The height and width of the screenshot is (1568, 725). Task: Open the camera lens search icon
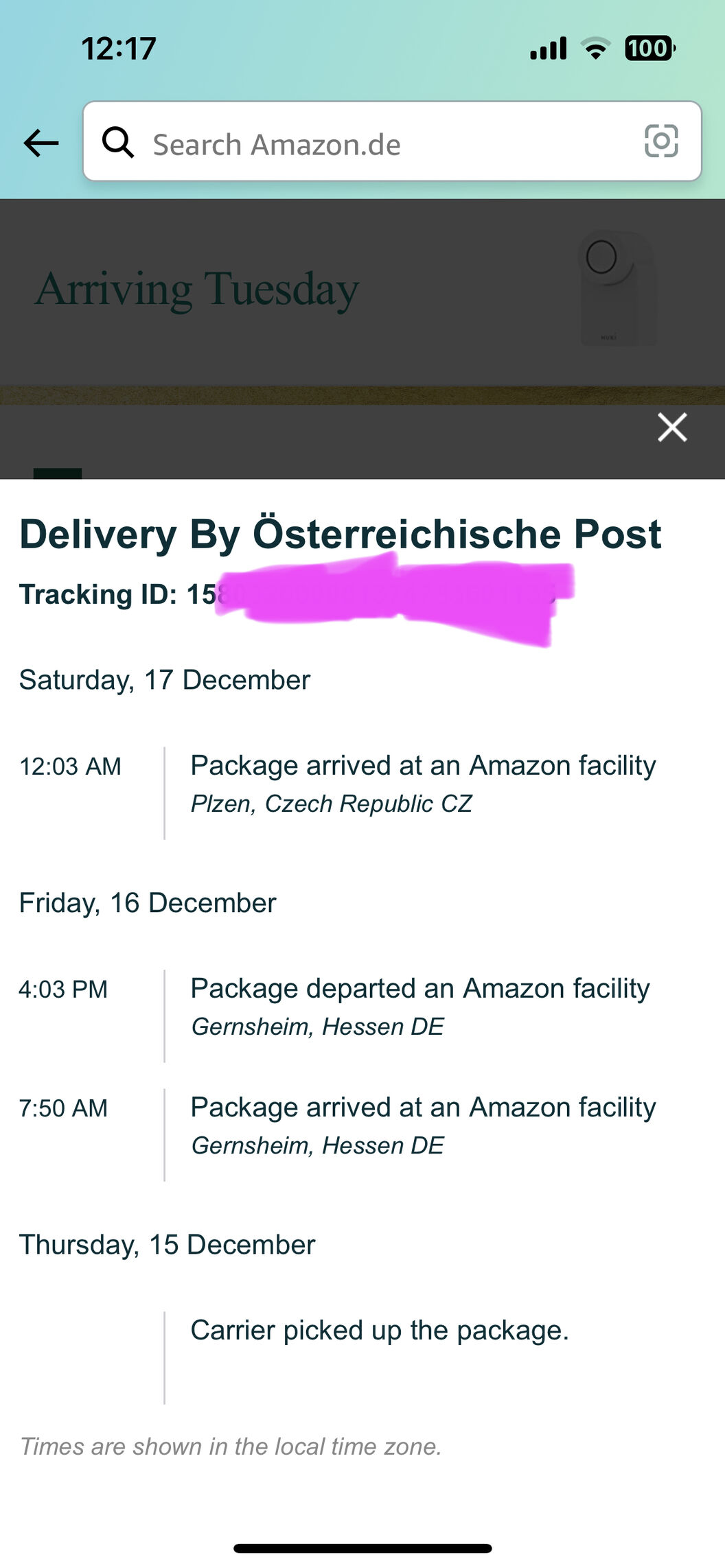tap(661, 141)
